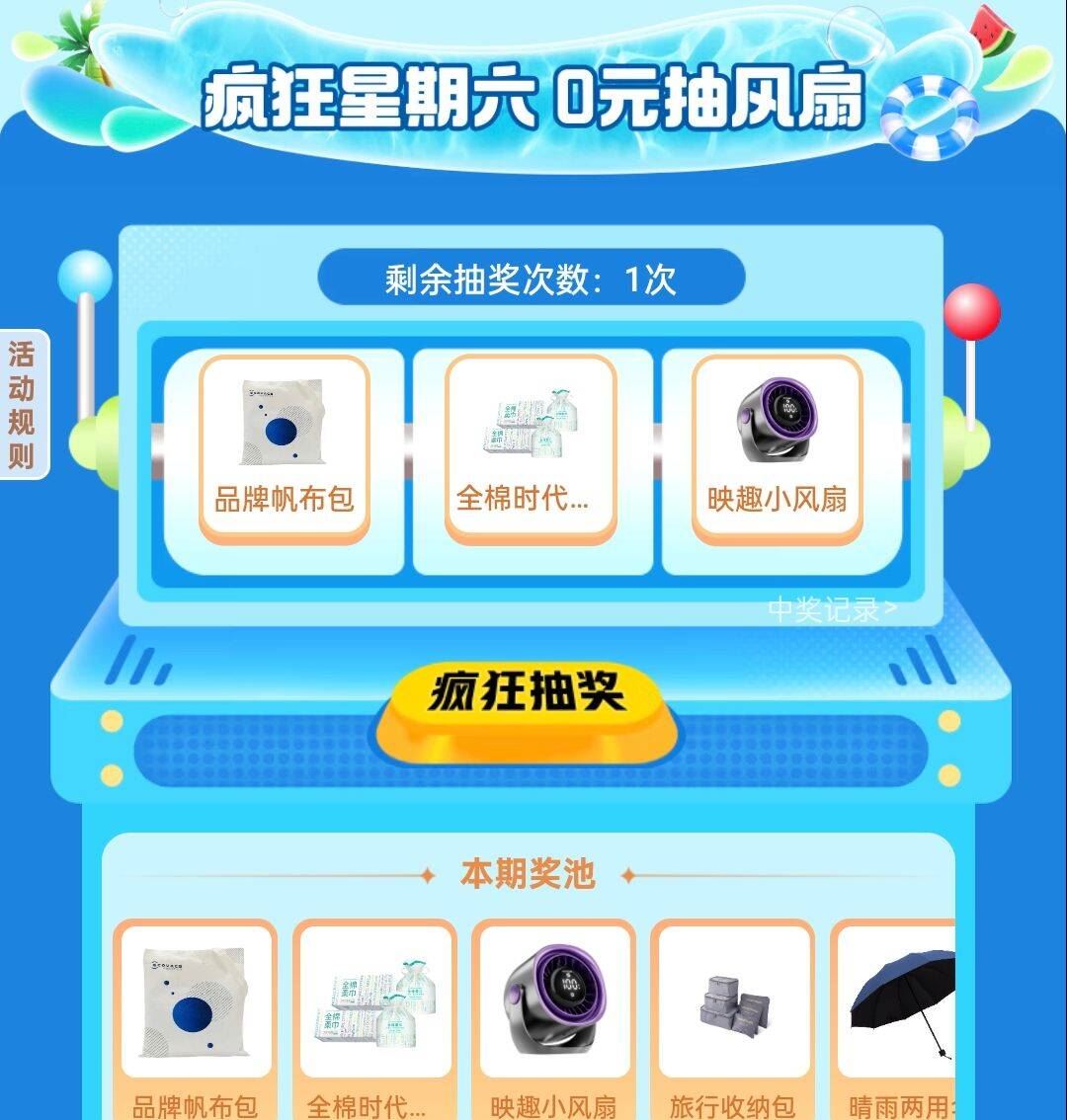Open the 中奖记录 winning records link
This screenshot has height=1120, width=1067.
pos(825,608)
